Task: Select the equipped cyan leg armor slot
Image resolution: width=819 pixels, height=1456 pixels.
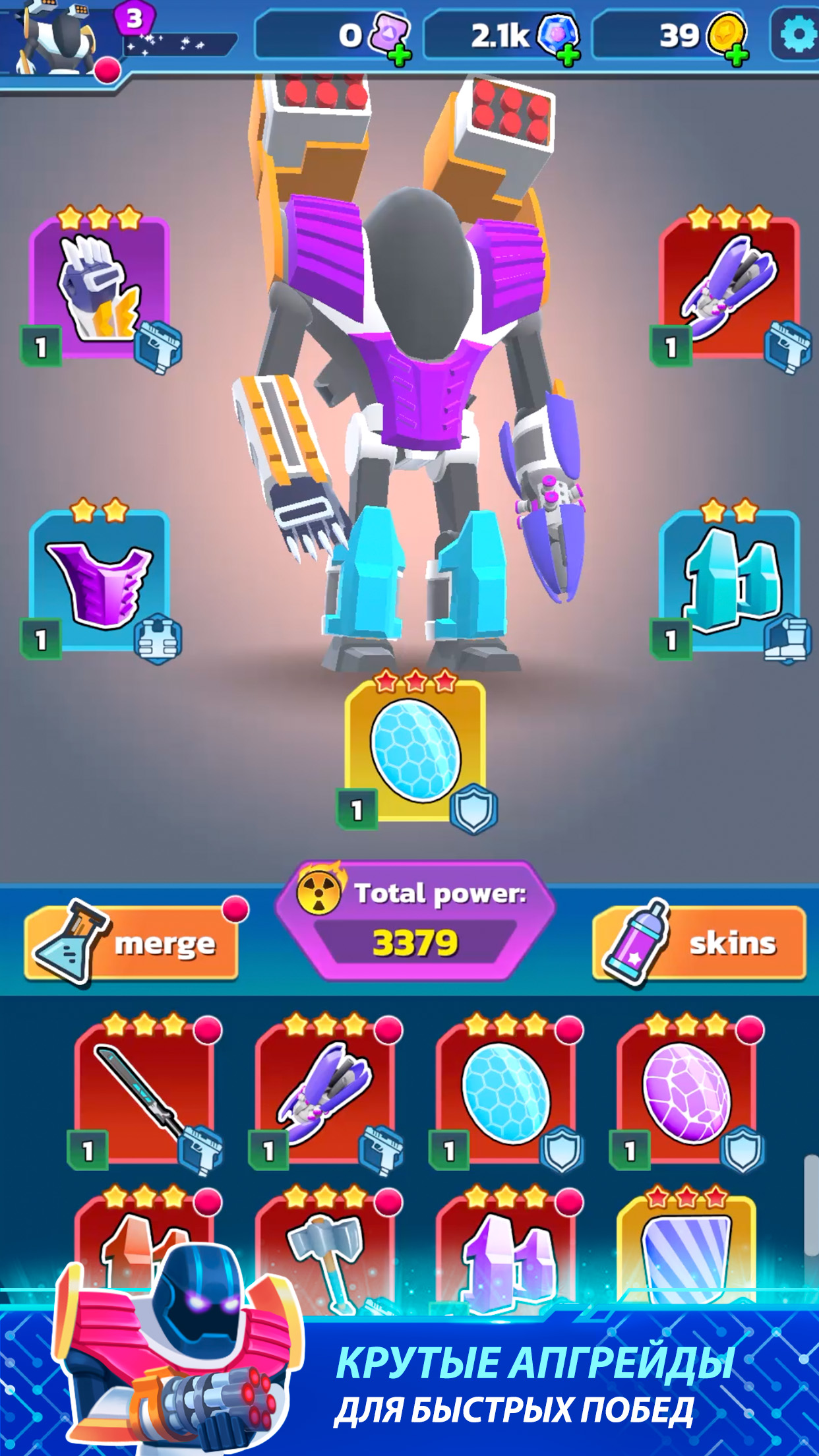Action: tap(730, 582)
